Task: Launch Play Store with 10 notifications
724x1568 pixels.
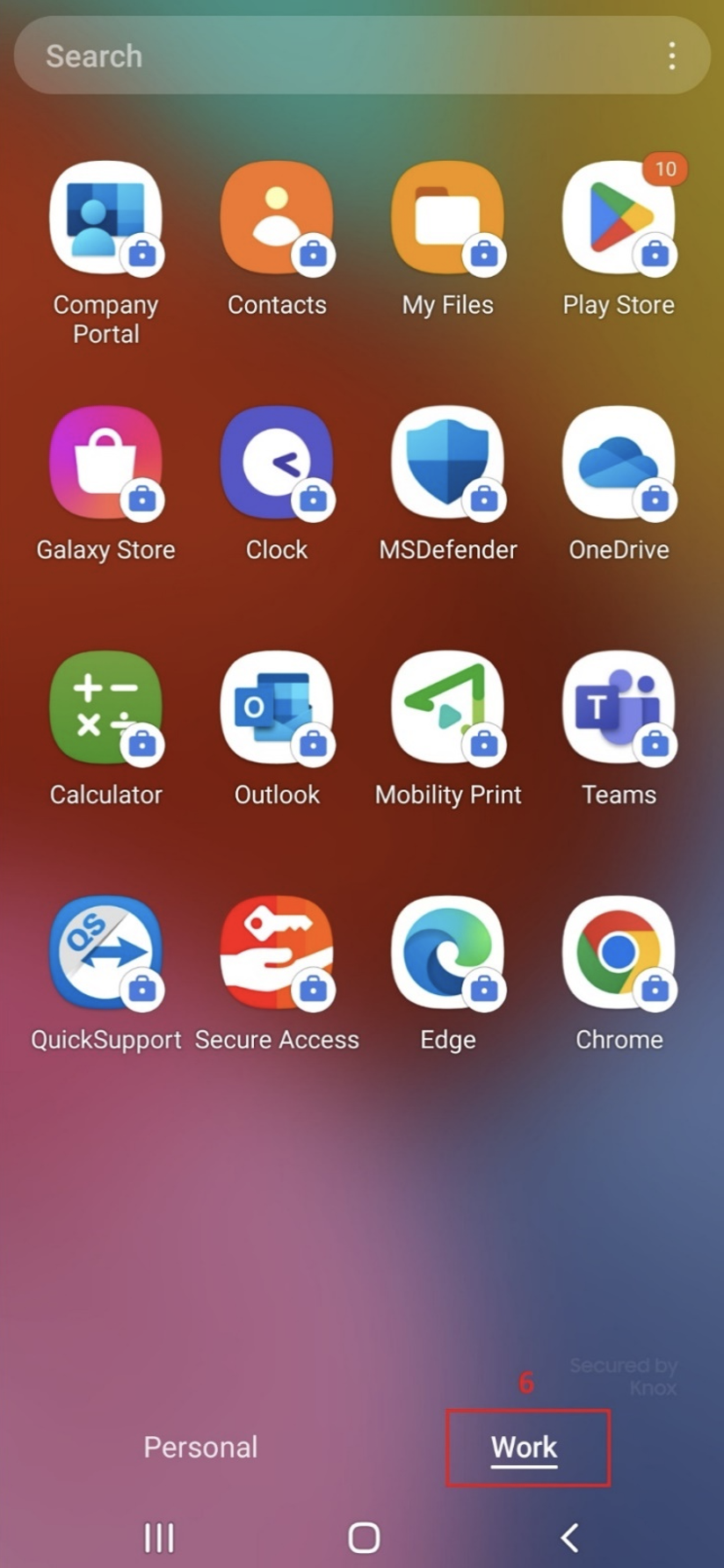Action: tap(619, 217)
